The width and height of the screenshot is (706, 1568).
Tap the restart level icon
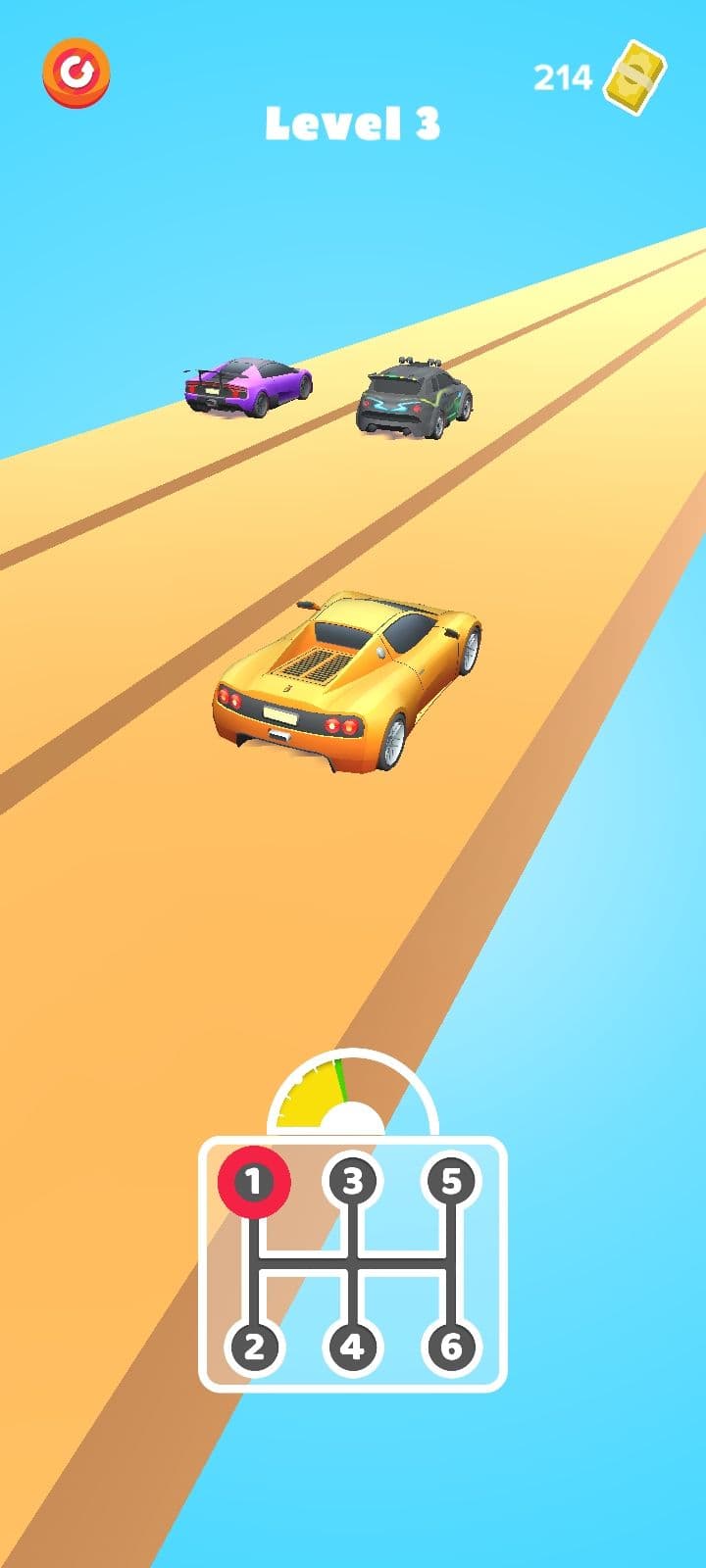point(76,72)
